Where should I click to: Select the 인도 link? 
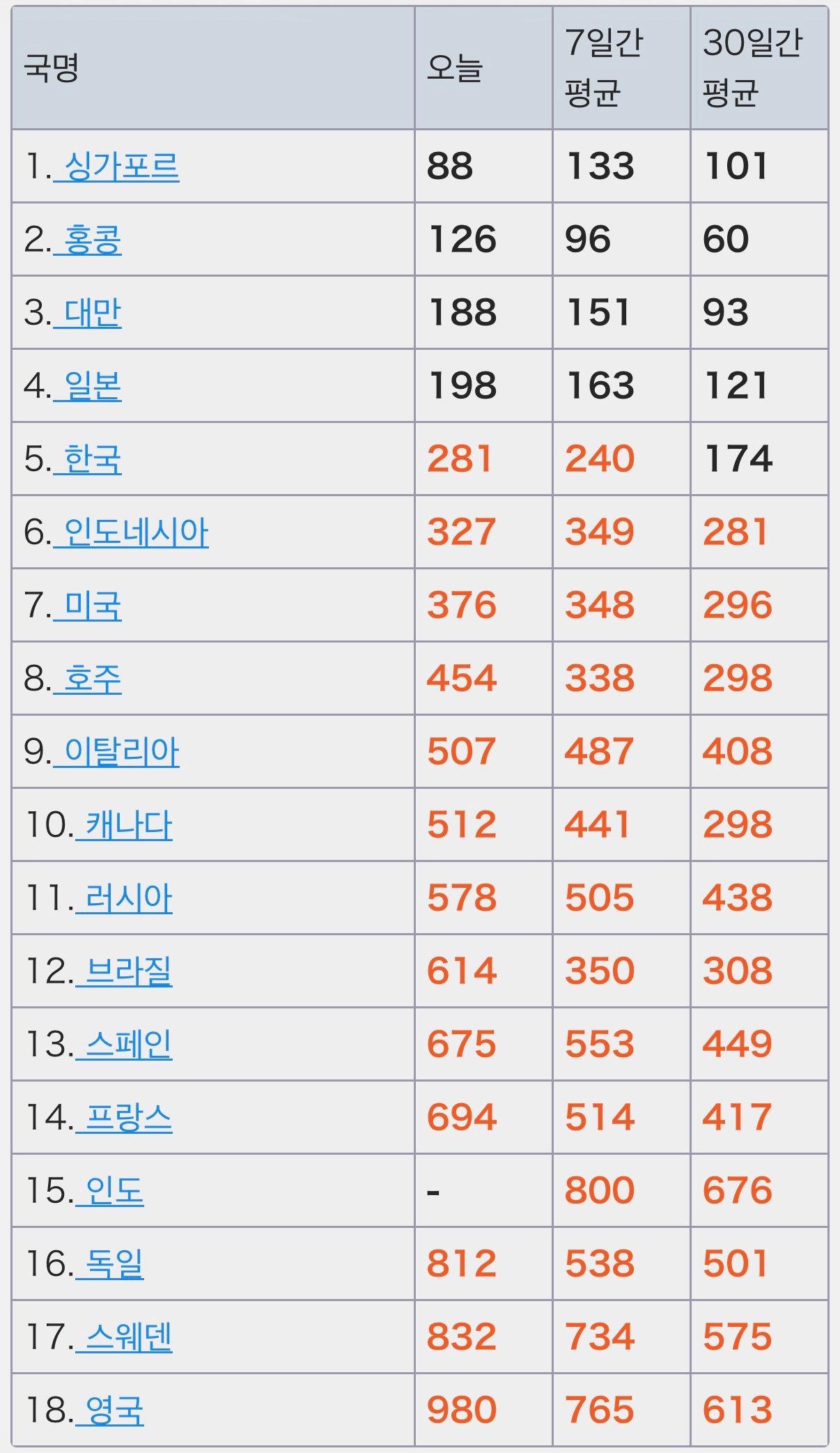coord(114,1191)
